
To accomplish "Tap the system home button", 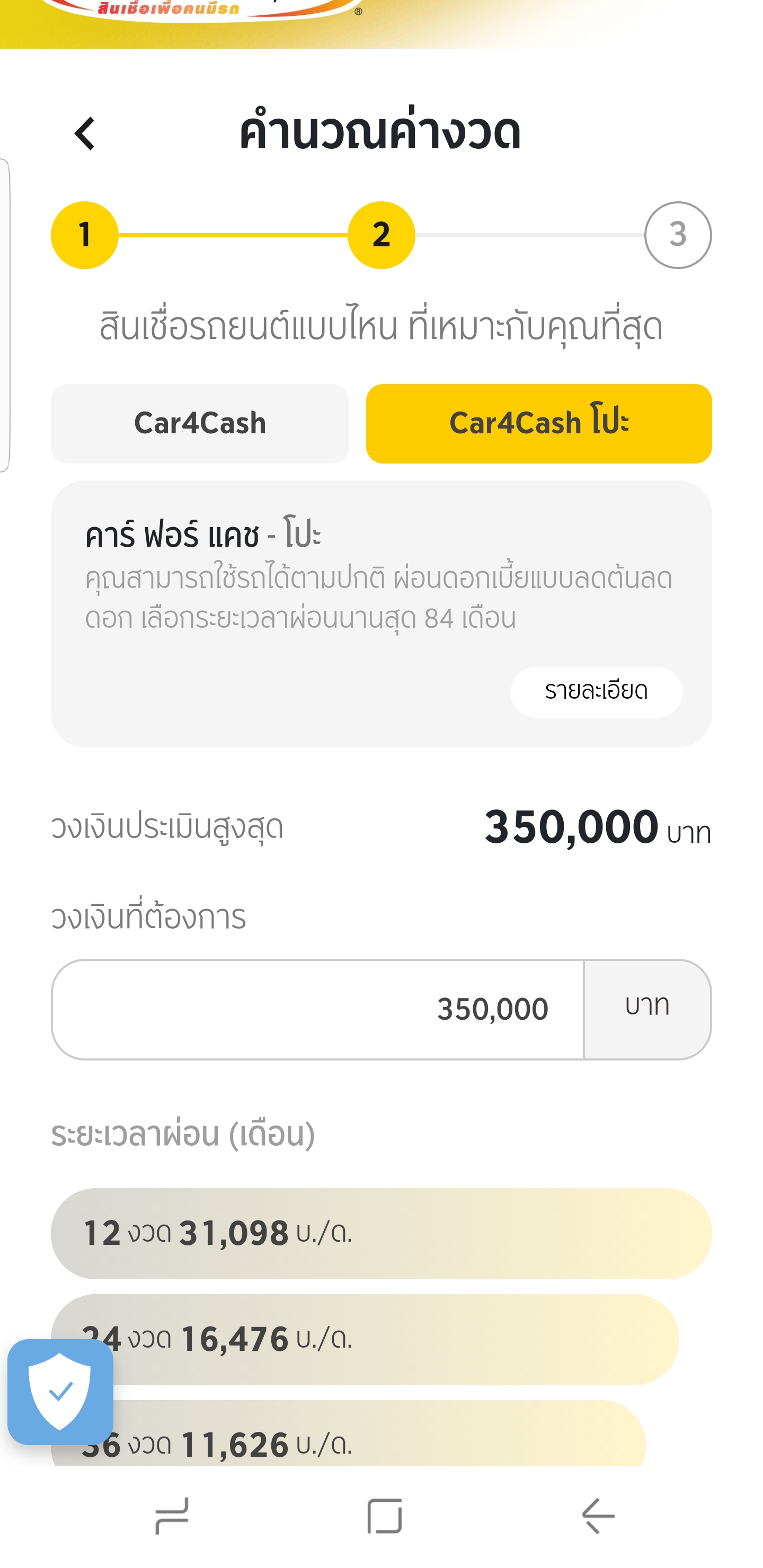I will (x=384, y=1516).
